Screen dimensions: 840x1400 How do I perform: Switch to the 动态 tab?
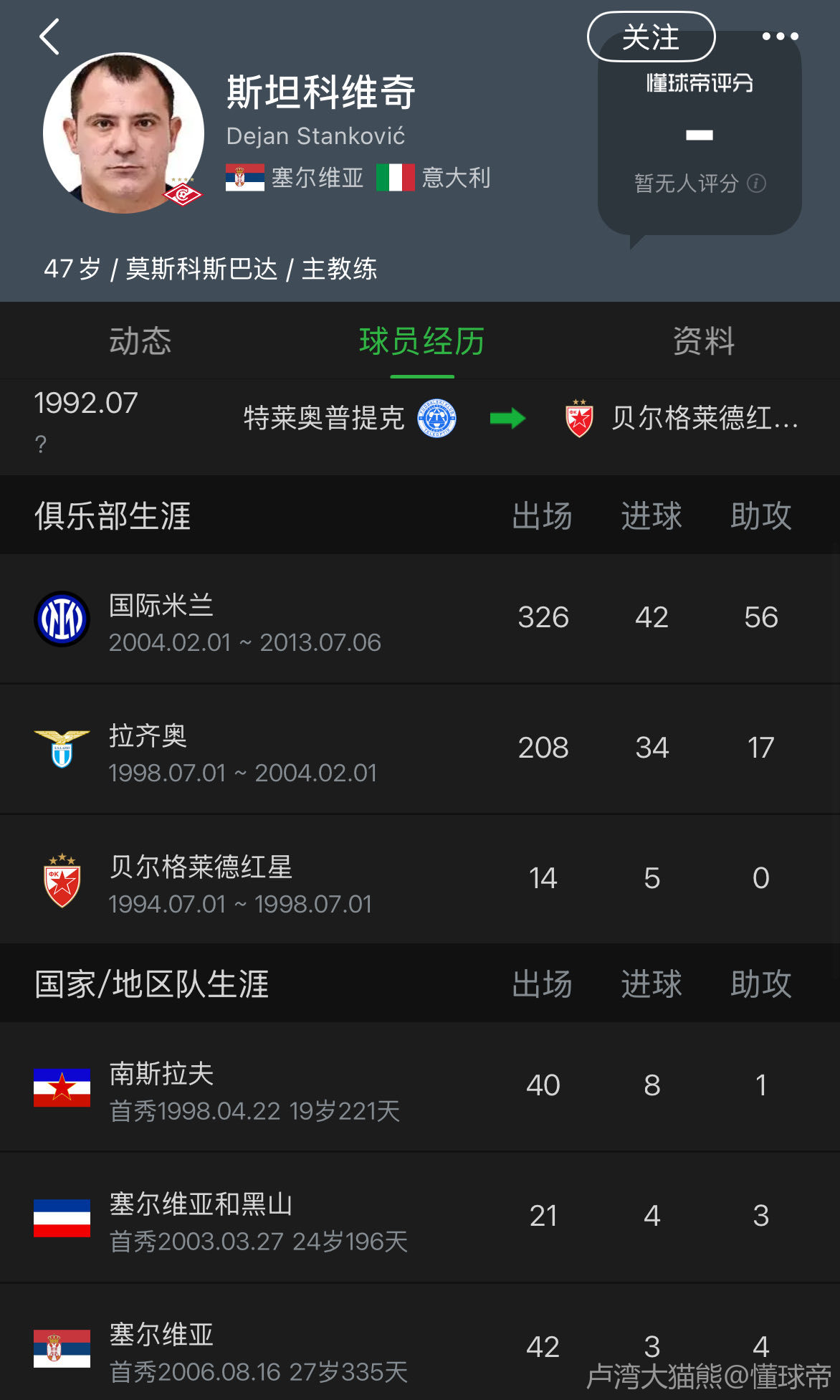click(x=140, y=341)
